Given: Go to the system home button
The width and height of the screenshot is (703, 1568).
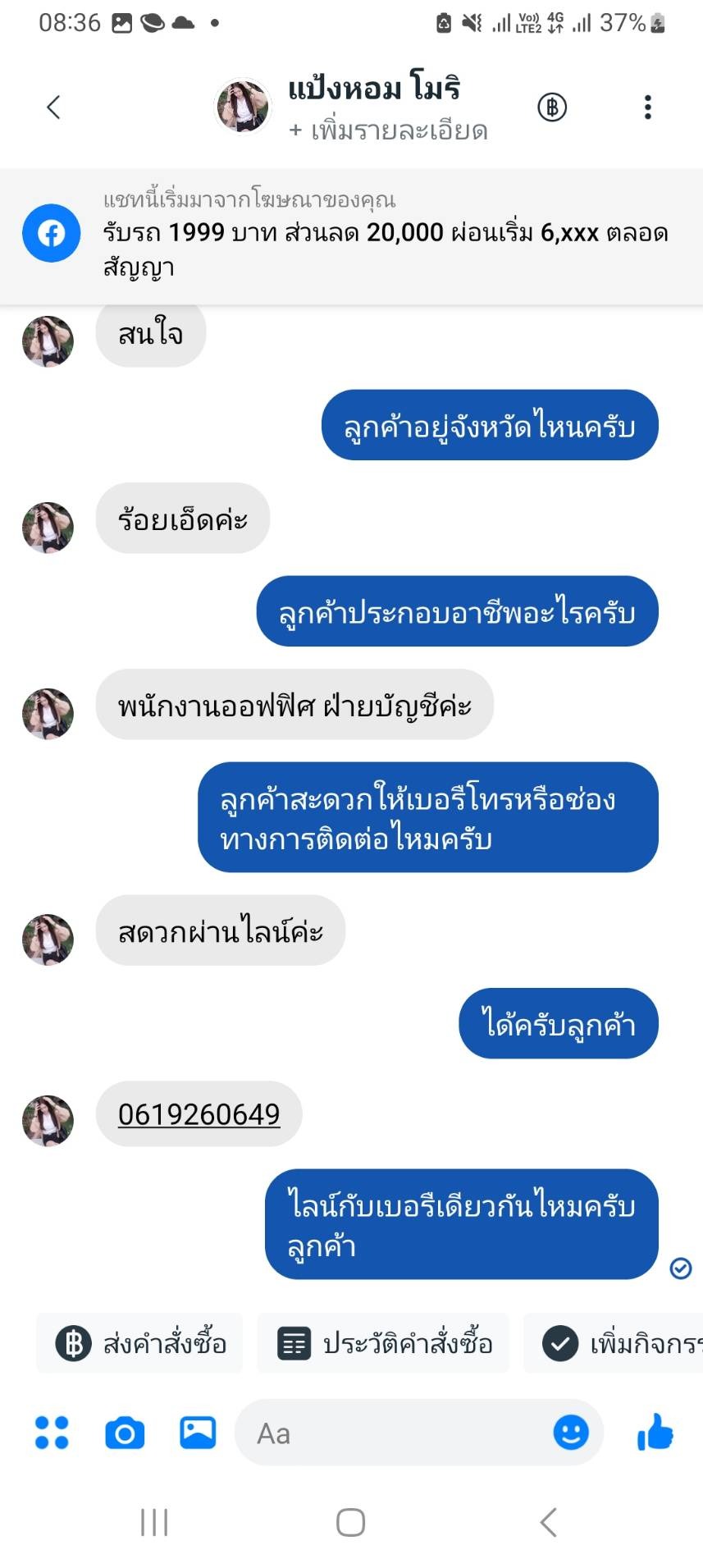Looking at the screenshot, I should coord(350,1523).
